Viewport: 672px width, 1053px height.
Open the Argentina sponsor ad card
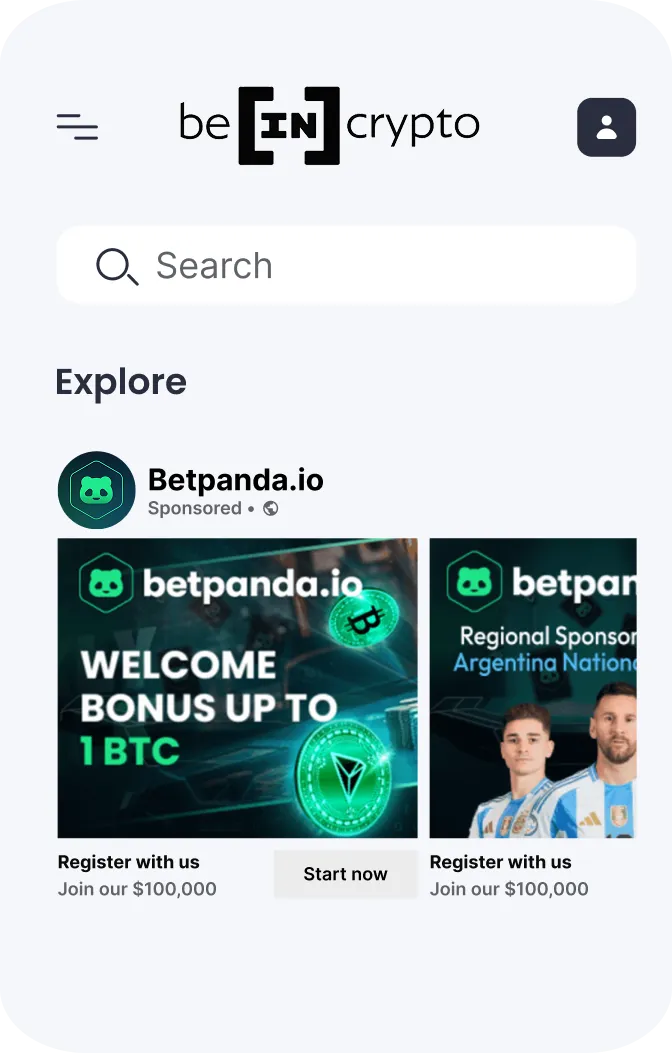coord(533,688)
